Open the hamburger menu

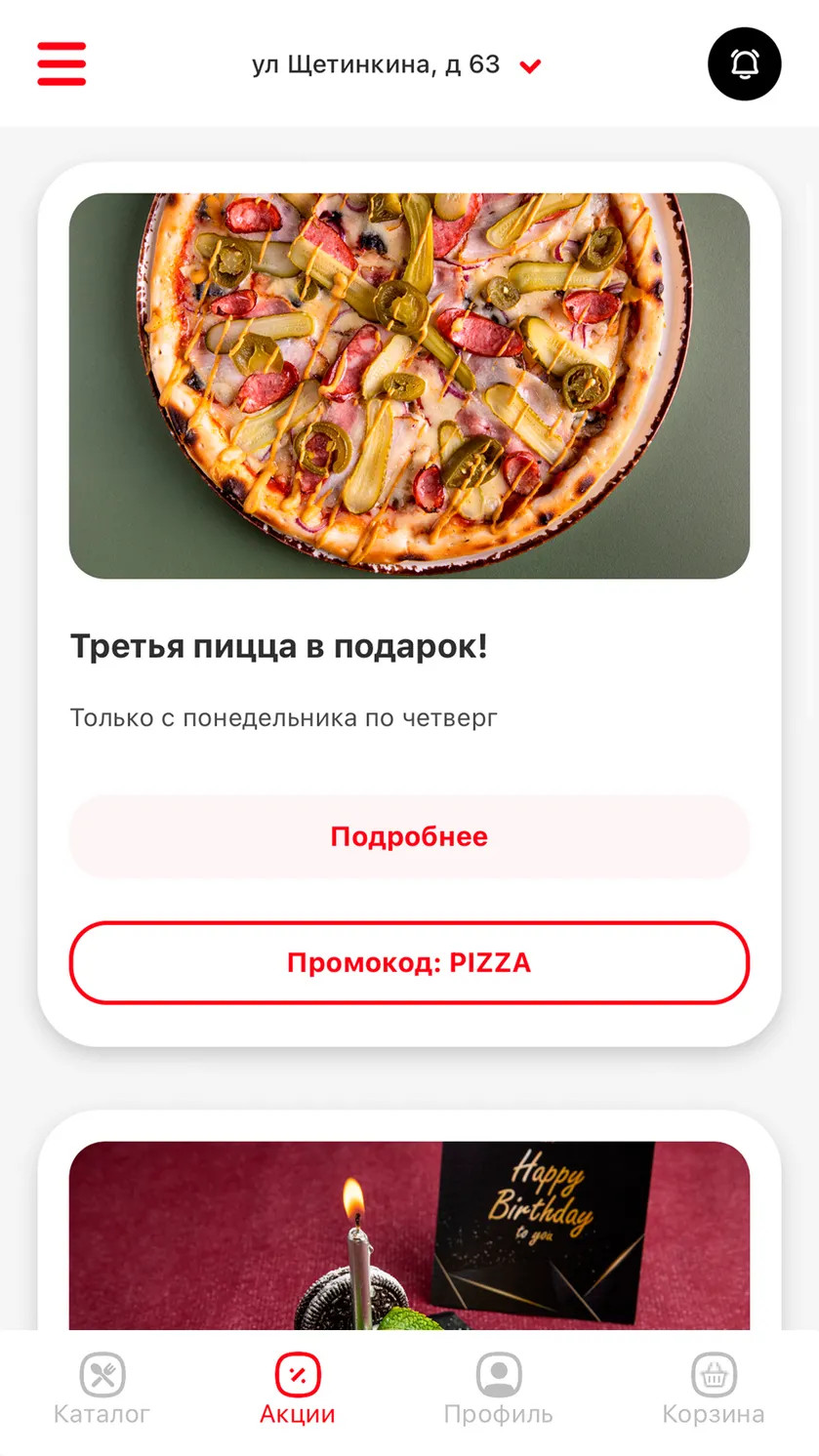pyautogui.click(x=61, y=64)
